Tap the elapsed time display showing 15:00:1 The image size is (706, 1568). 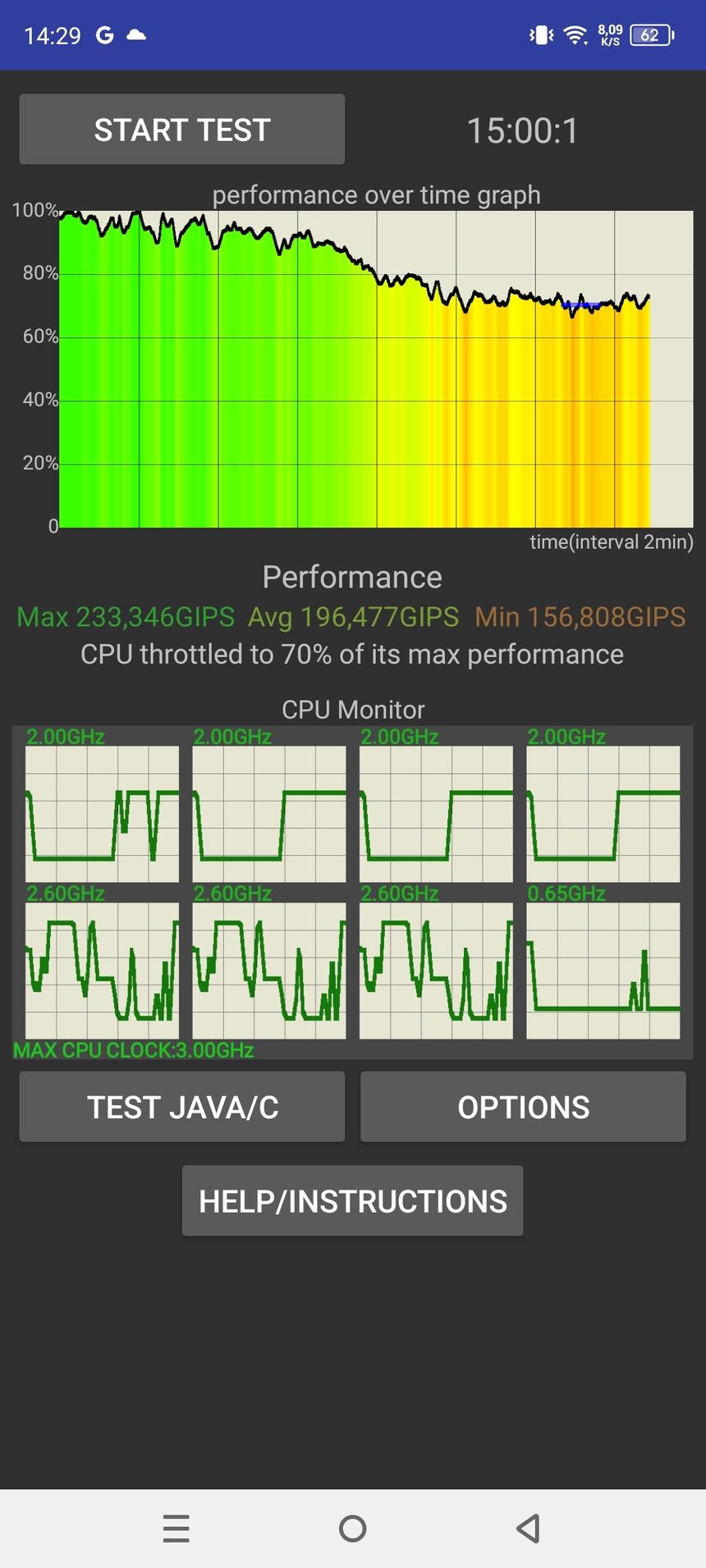click(x=523, y=129)
